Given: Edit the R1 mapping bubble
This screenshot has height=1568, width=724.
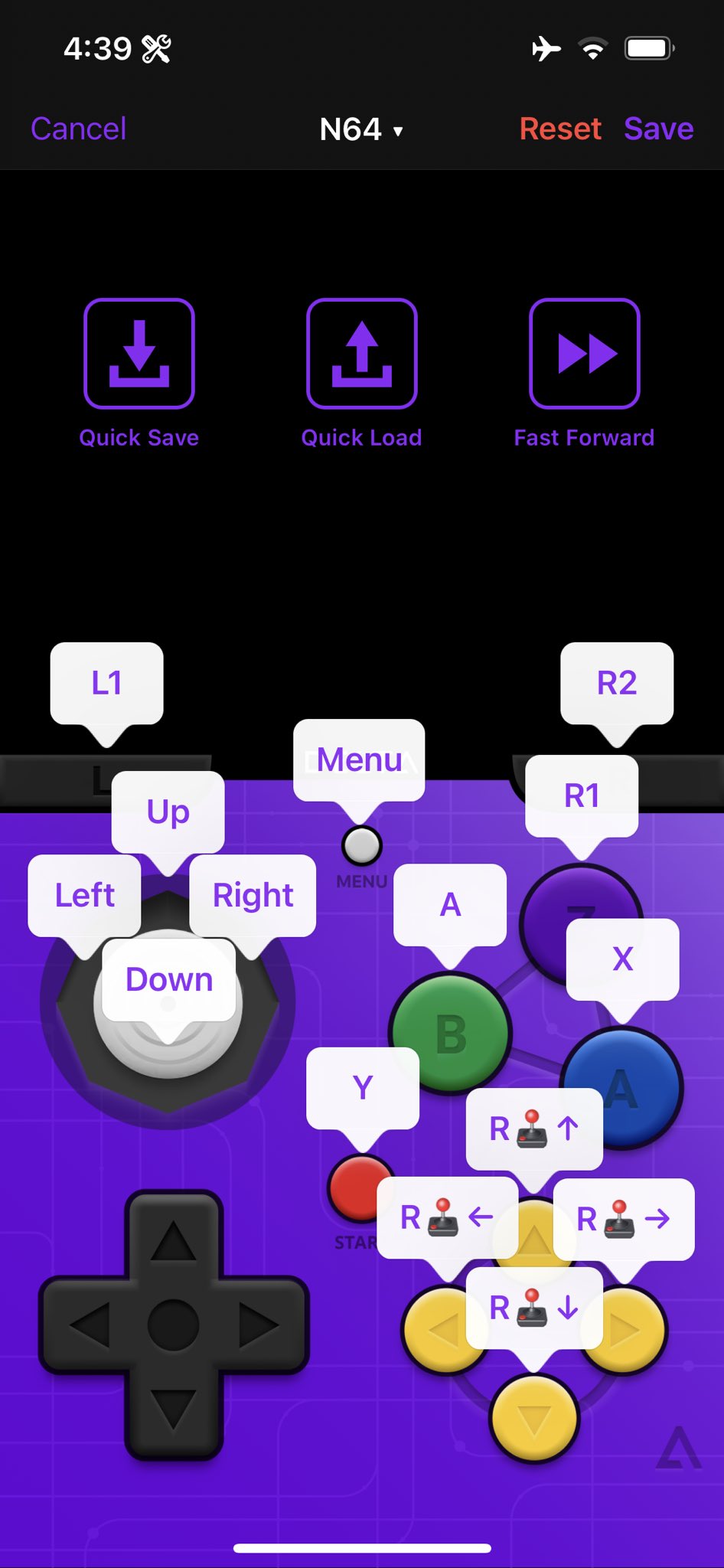Looking at the screenshot, I should pyautogui.click(x=582, y=795).
